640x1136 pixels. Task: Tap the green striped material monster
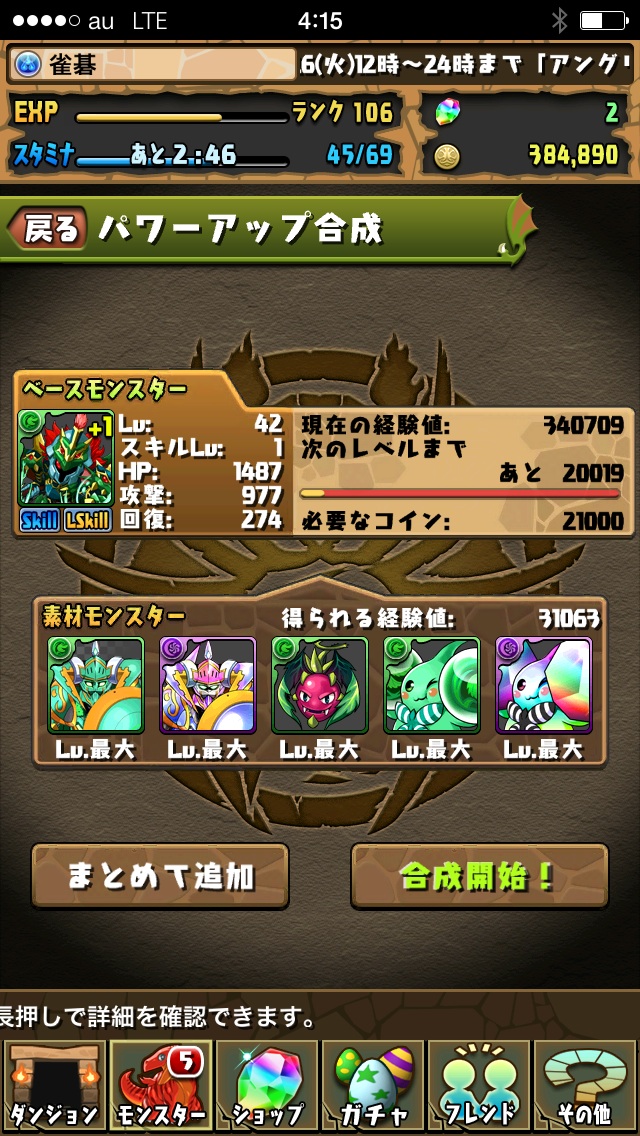pyautogui.click(x=432, y=685)
